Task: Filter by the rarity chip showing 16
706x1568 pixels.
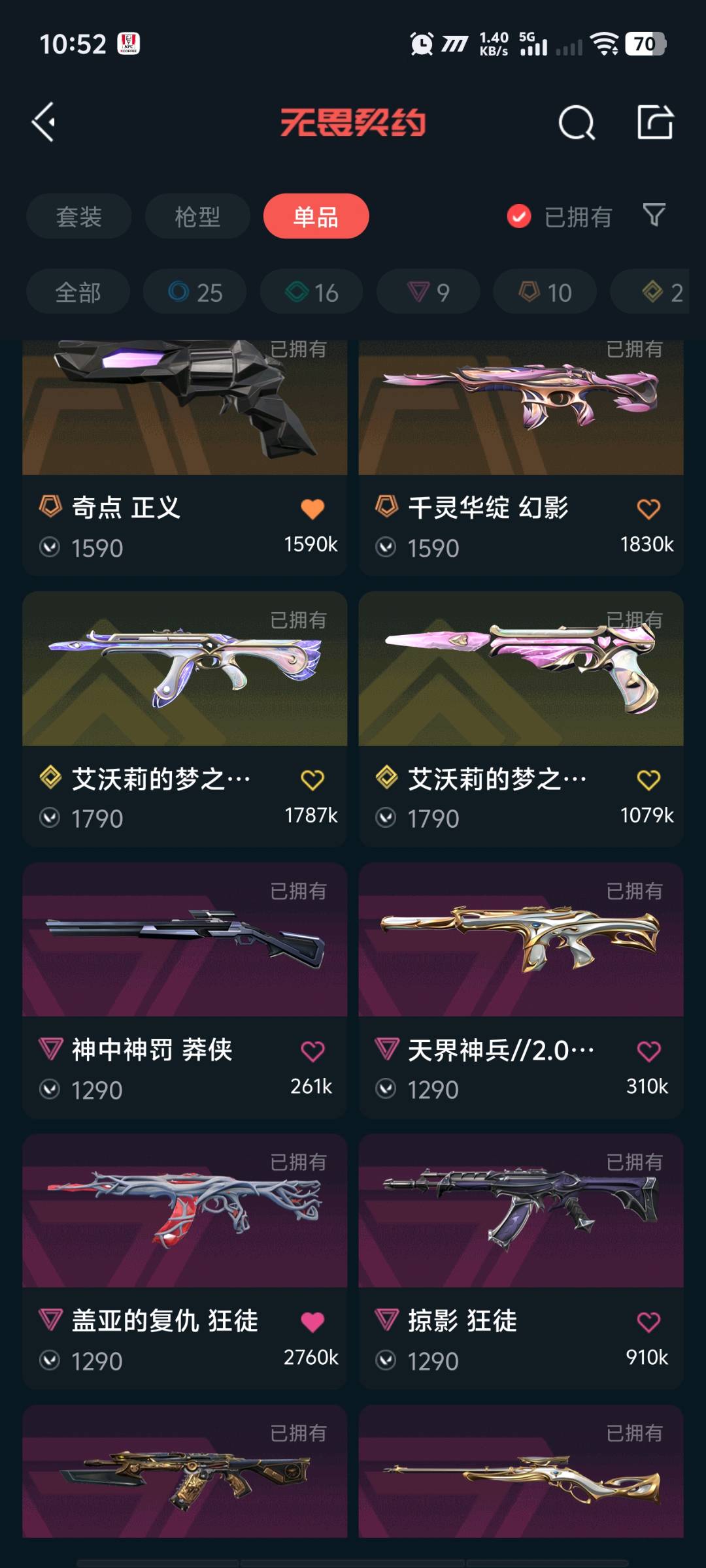Action: (311, 292)
